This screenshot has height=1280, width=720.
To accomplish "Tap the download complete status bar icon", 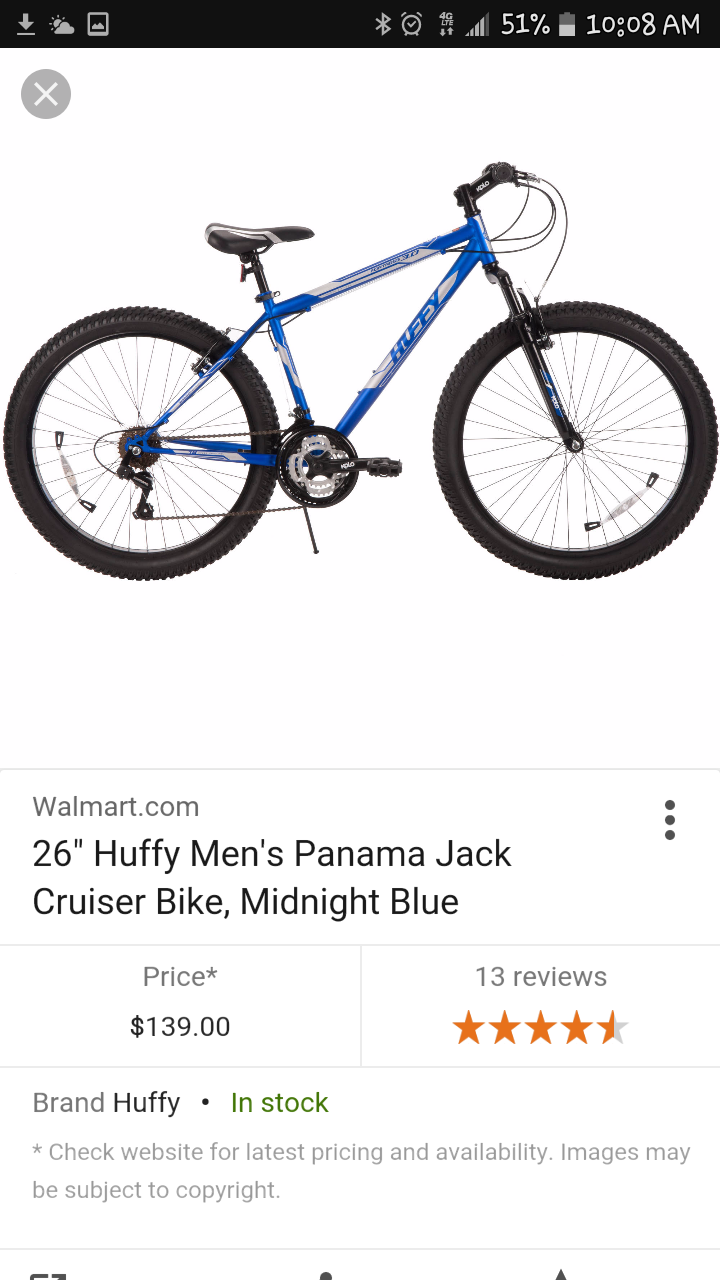I will tap(24, 23).
